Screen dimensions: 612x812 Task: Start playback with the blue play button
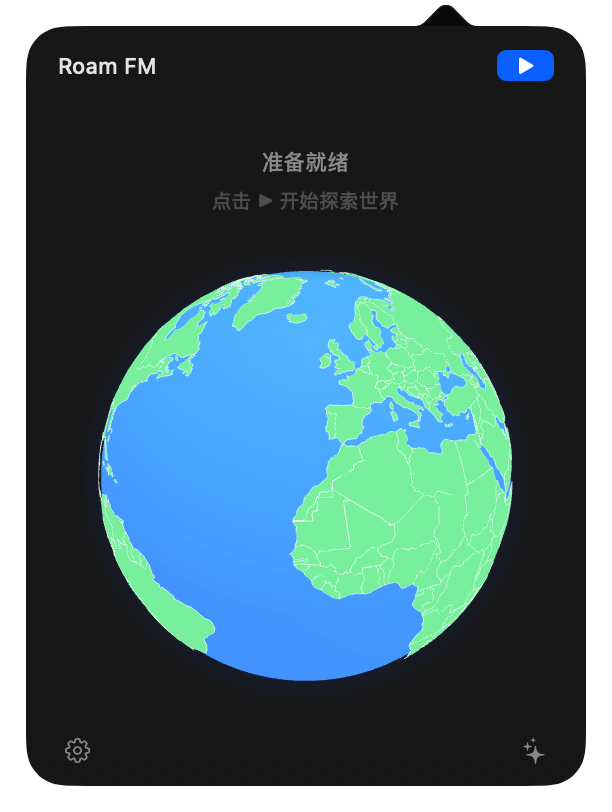(525, 66)
